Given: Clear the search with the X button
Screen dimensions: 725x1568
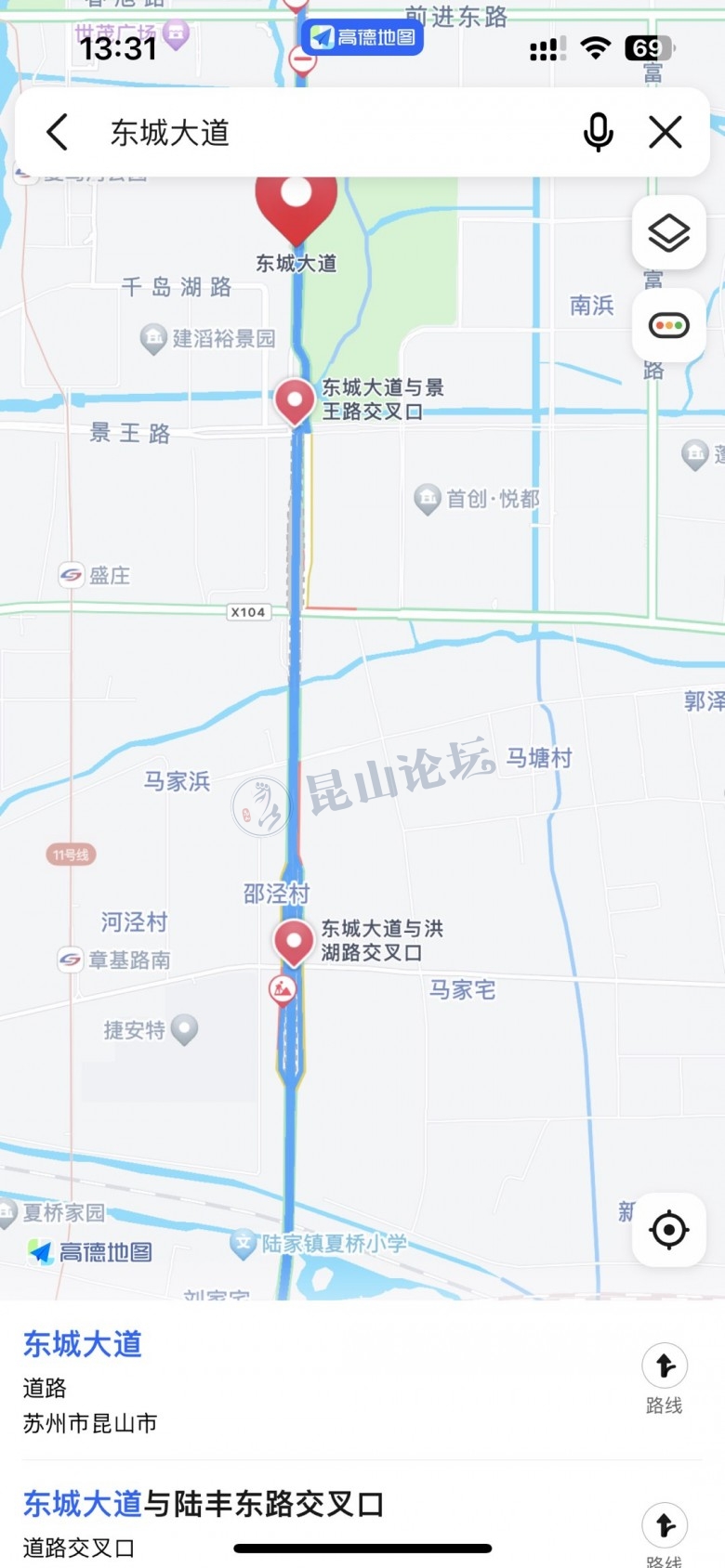Looking at the screenshot, I should click(666, 133).
